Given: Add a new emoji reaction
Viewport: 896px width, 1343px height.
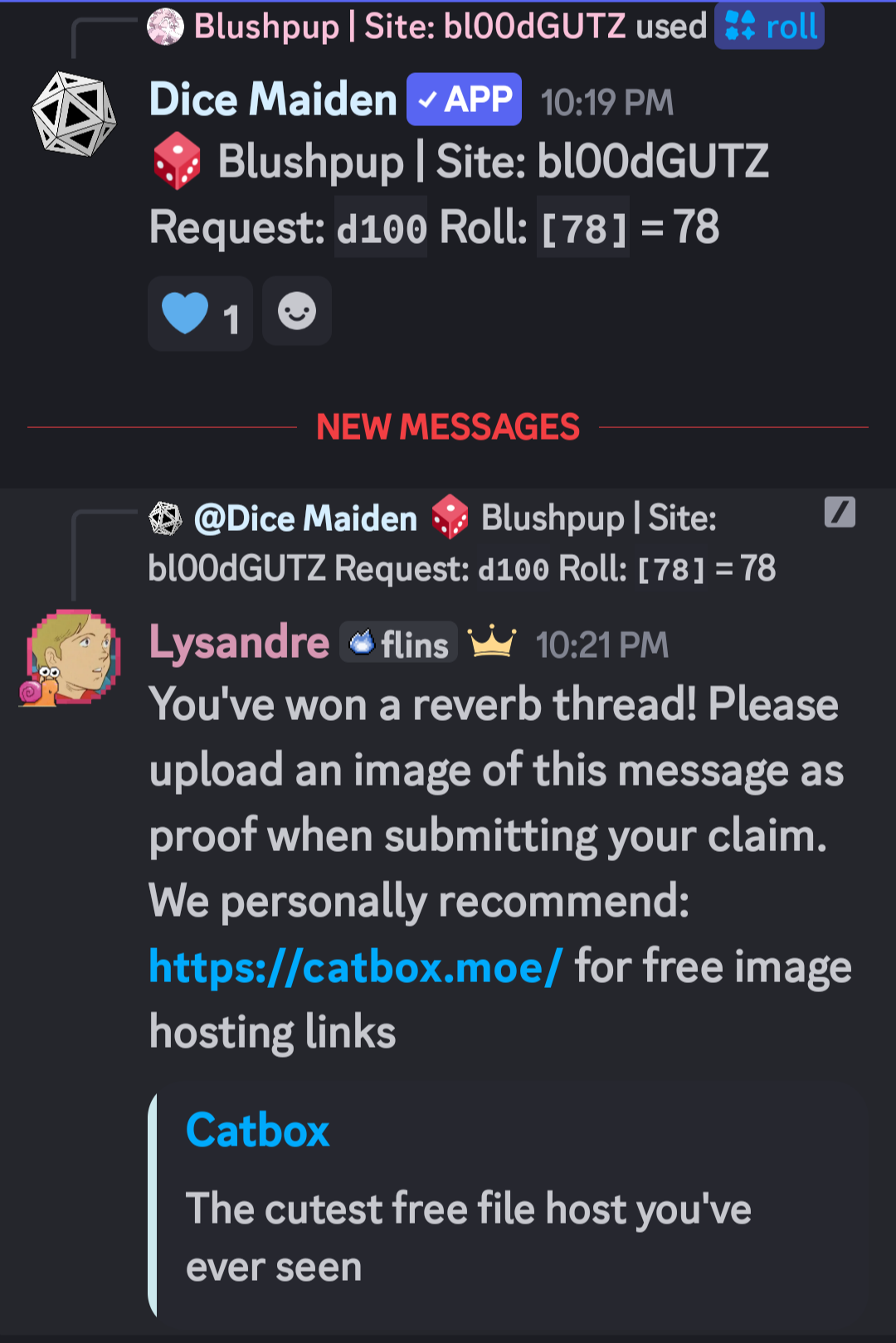Looking at the screenshot, I should [297, 312].
